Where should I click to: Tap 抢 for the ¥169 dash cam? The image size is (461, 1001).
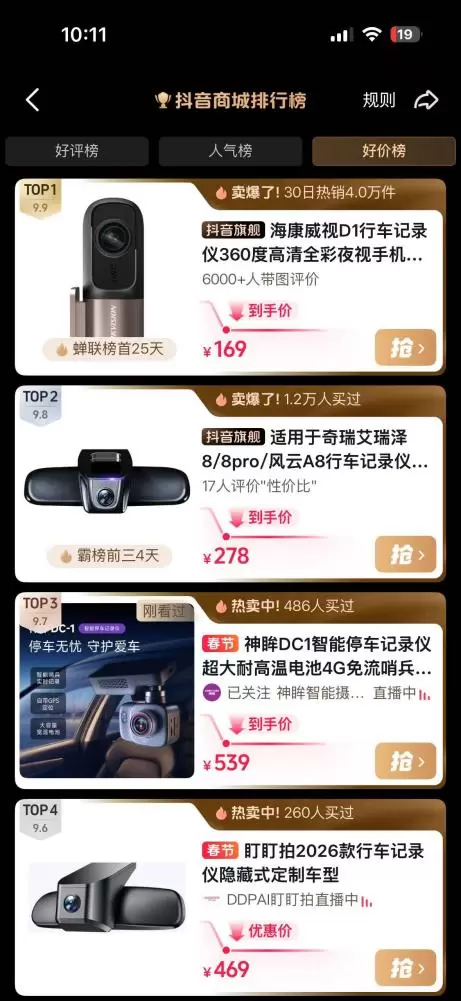405,347
